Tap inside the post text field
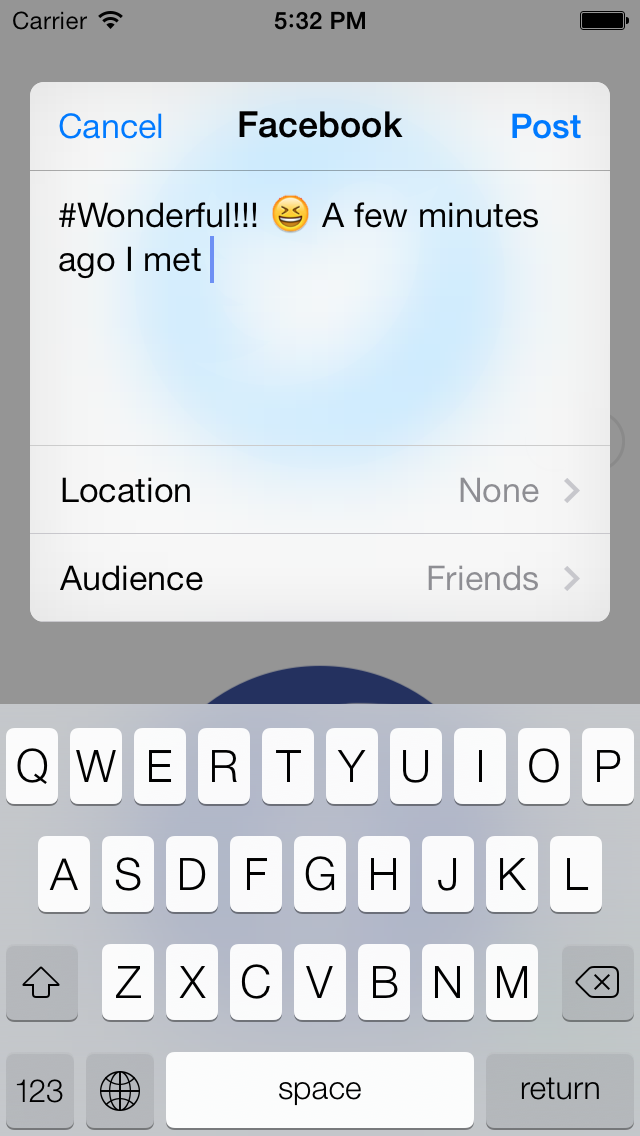This screenshot has width=640, height=1136. pyautogui.click(x=320, y=330)
